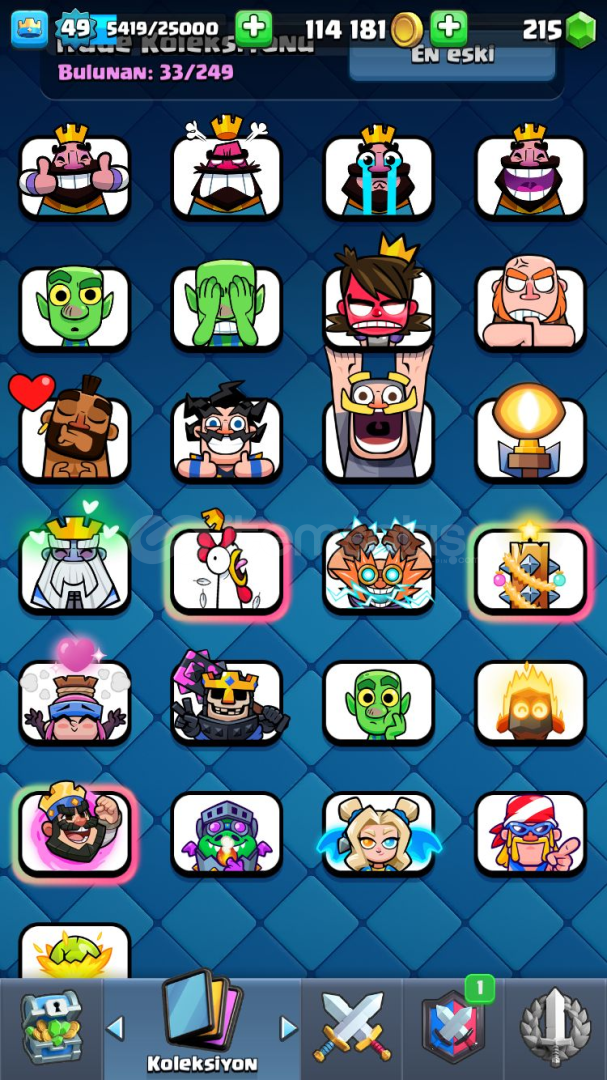Open the clan shield tab
The image size is (607, 1080).
(453, 1027)
